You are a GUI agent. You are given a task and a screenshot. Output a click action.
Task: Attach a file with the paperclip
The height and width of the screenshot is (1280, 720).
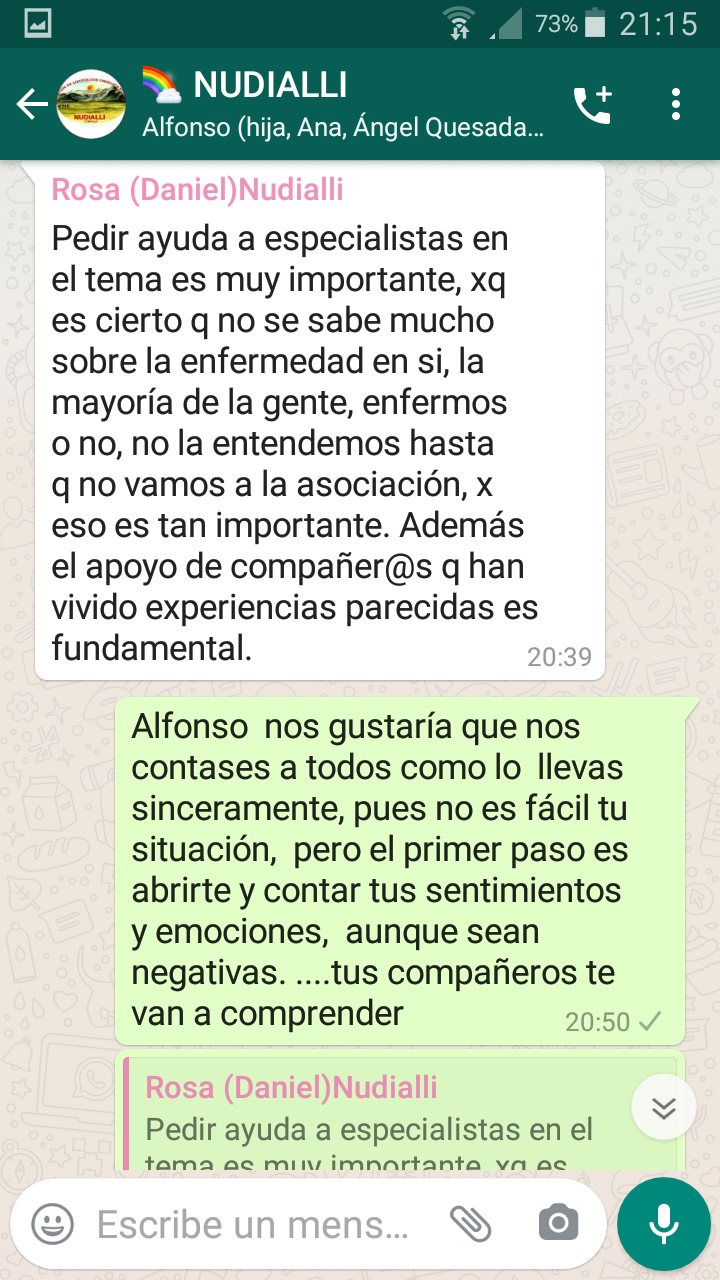470,1223
